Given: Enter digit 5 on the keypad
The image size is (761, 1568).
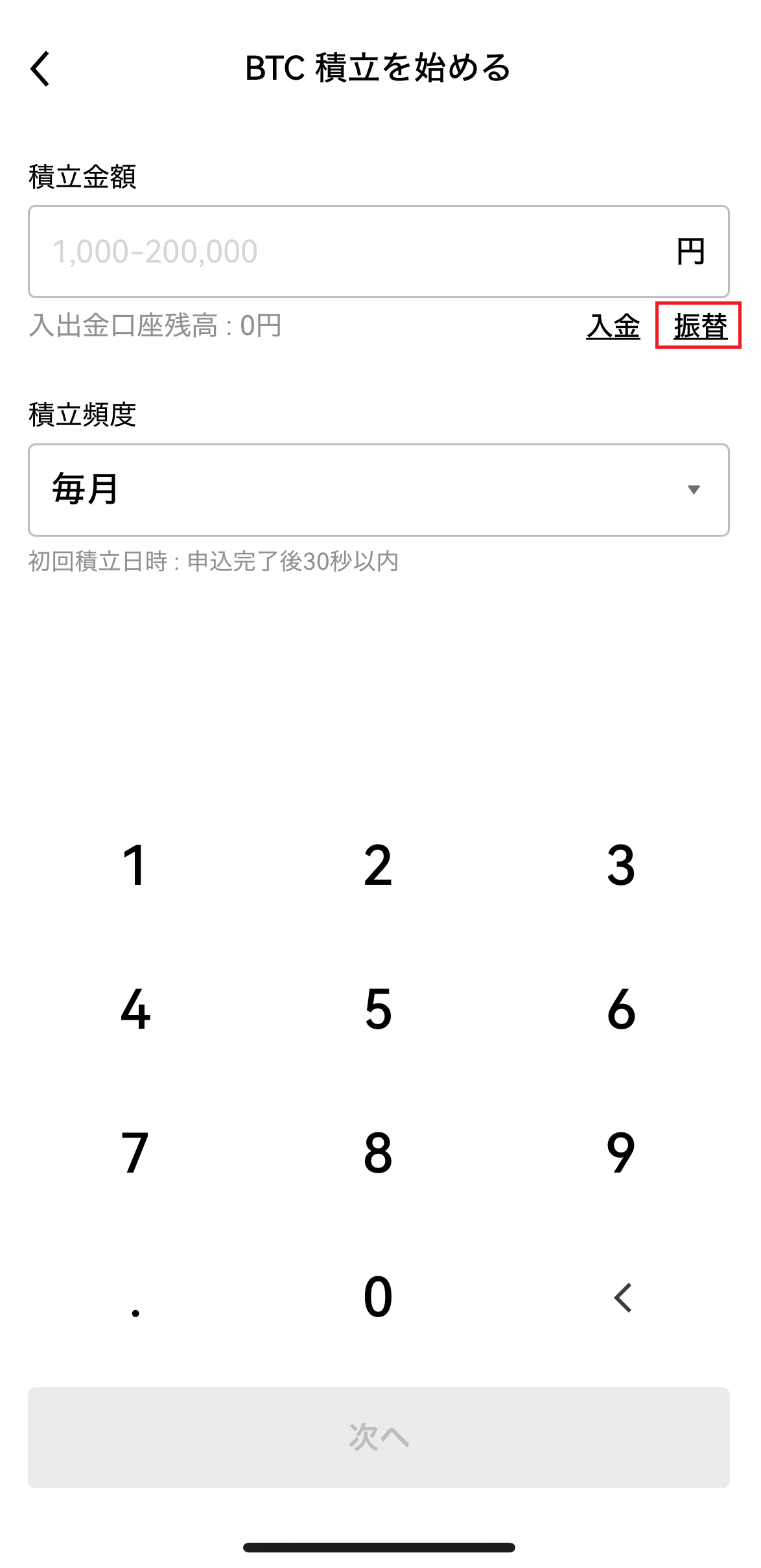Looking at the screenshot, I should pyautogui.click(x=379, y=1009).
